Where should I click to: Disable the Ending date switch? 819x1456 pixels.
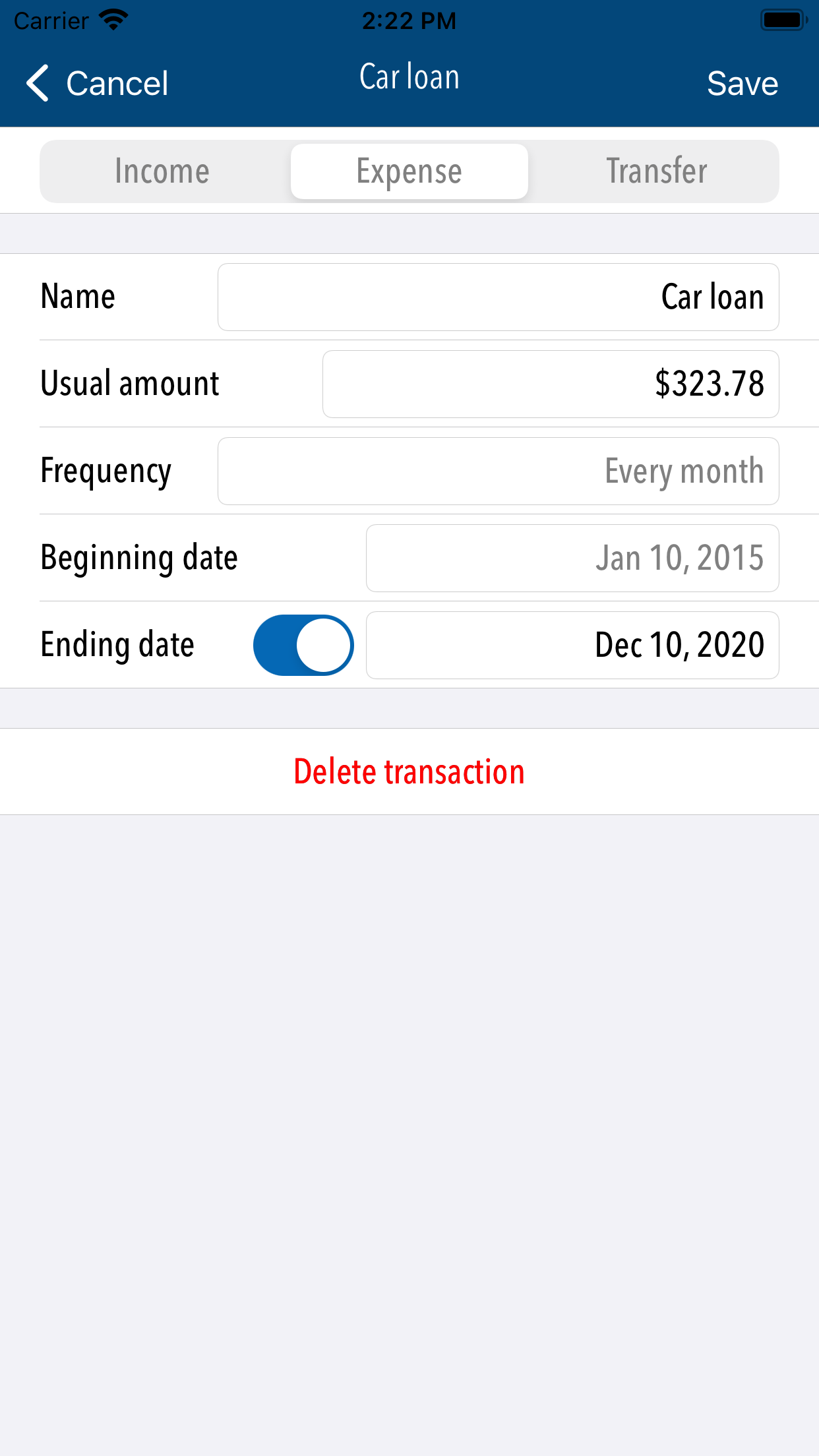pyautogui.click(x=303, y=646)
